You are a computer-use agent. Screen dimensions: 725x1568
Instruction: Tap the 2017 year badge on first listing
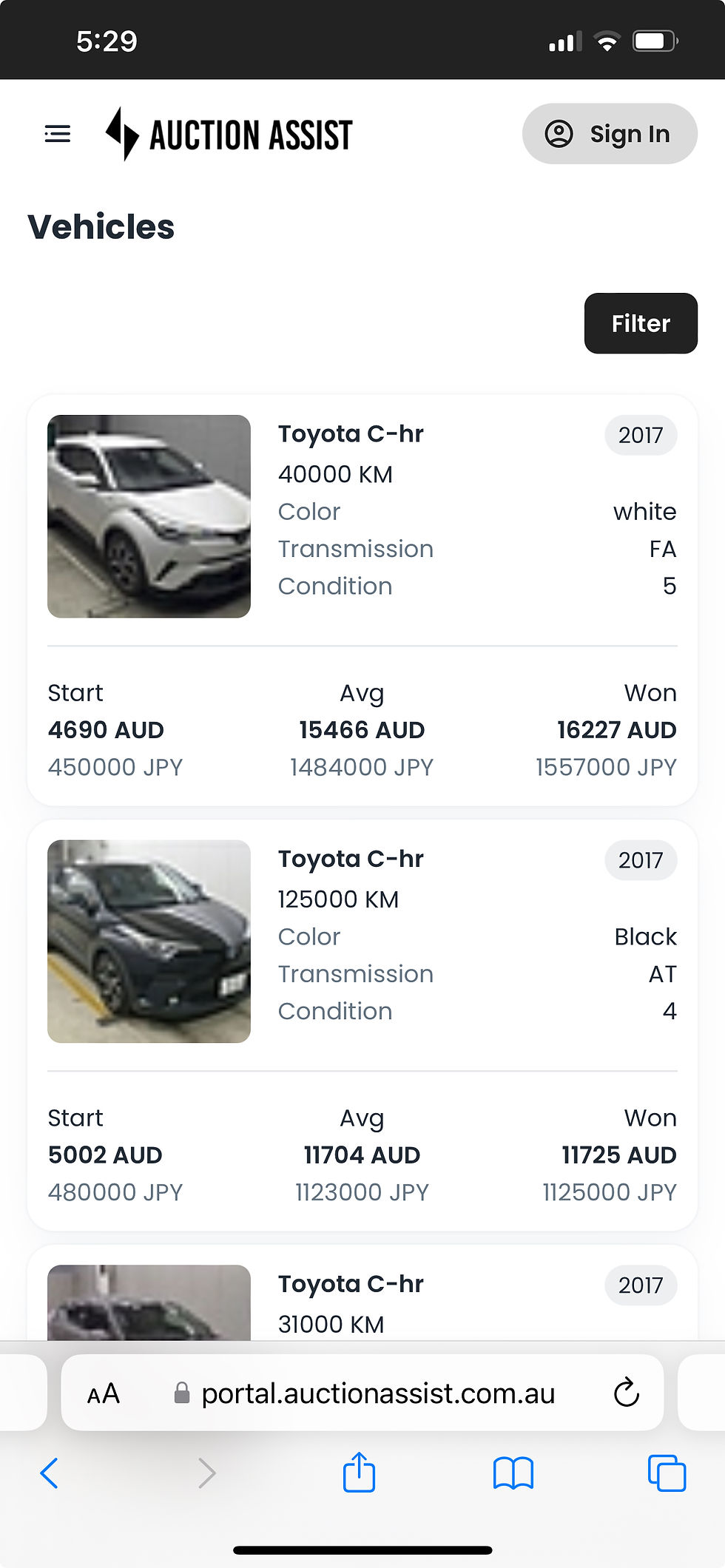(640, 436)
